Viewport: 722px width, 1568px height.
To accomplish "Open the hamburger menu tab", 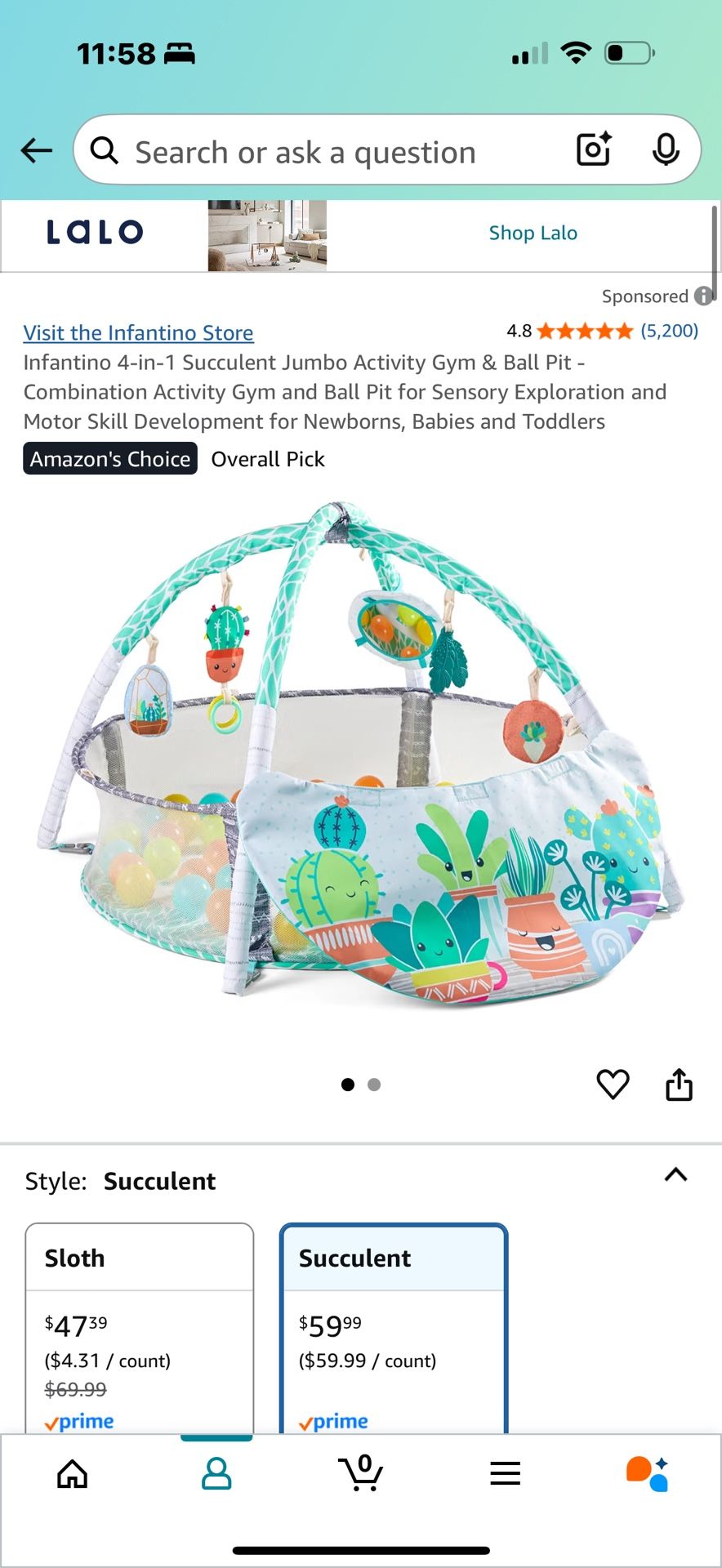I will point(506,1474).
